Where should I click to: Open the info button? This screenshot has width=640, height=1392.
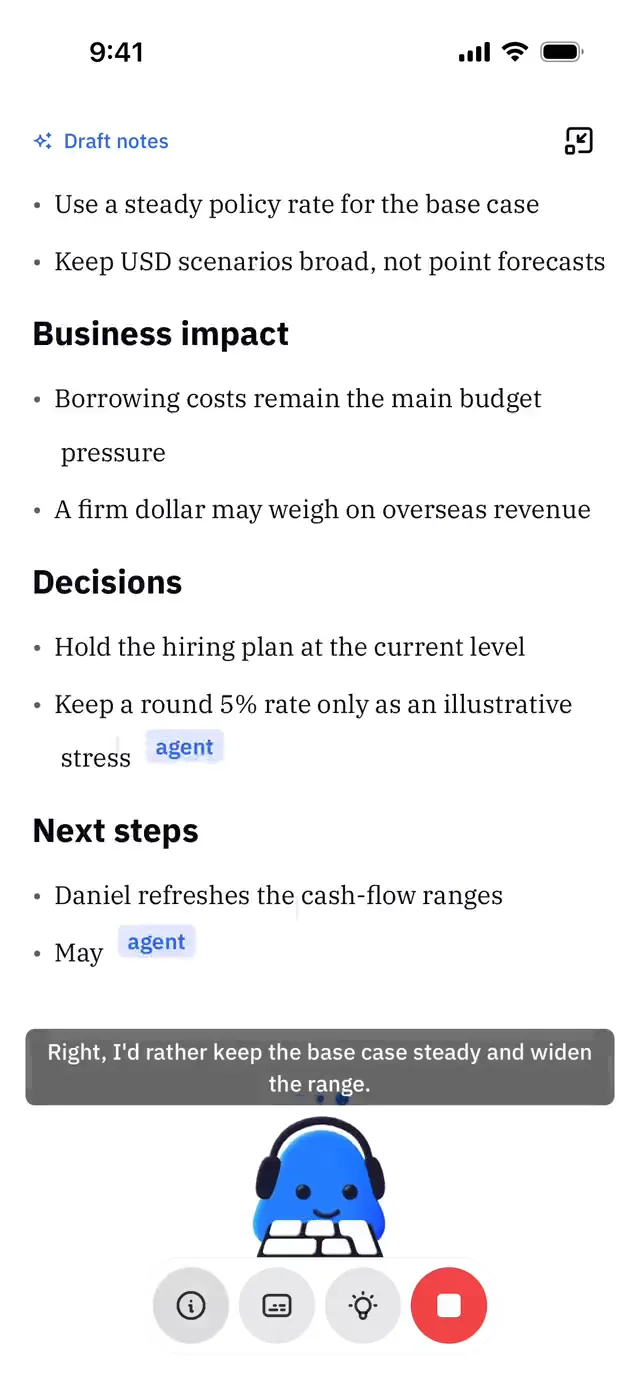click(191, 1305)
